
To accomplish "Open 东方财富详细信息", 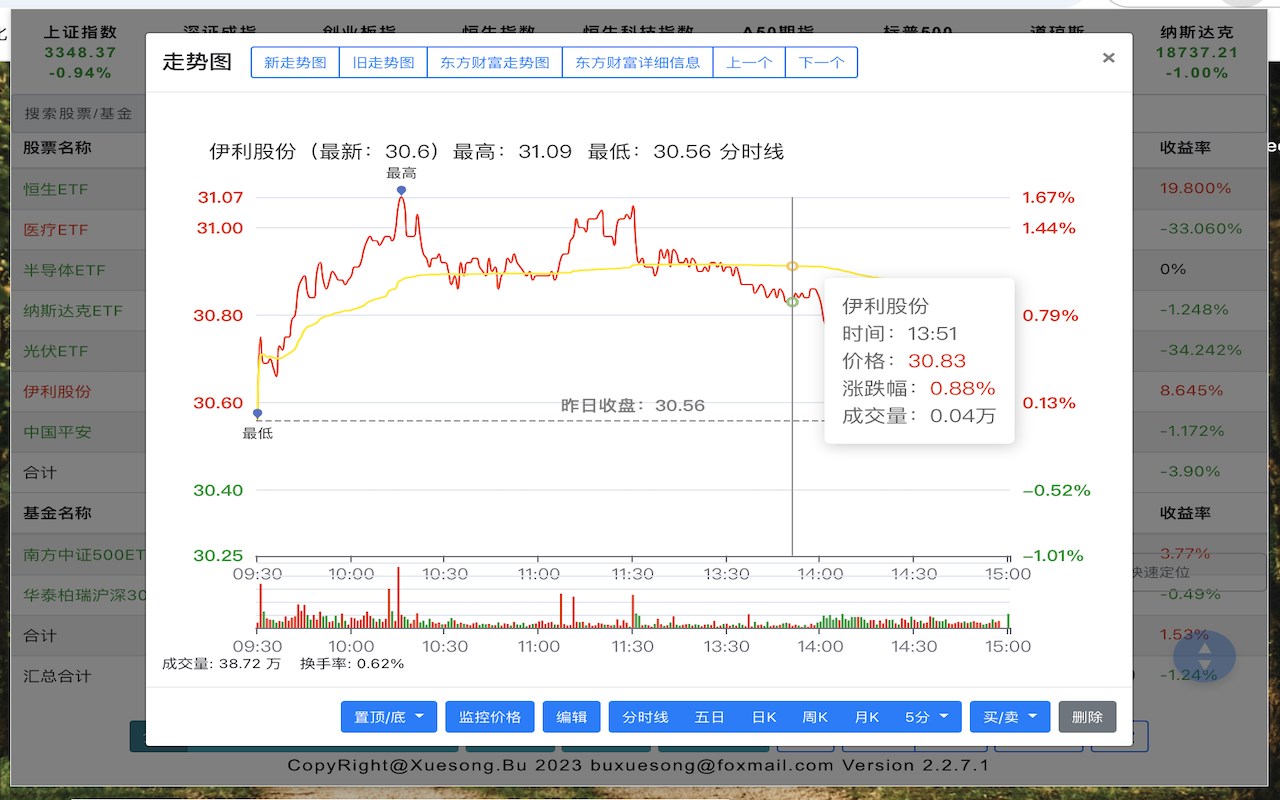I will coord(637,62).
